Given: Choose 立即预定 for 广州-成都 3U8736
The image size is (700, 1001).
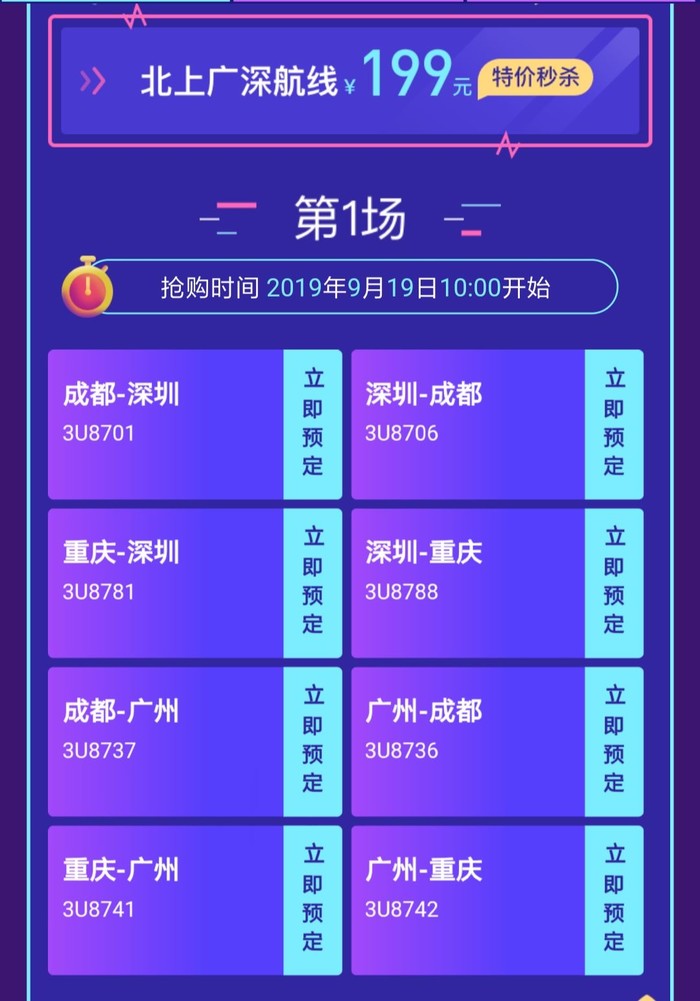Looking at the screenshot, I should coord(614,741).
